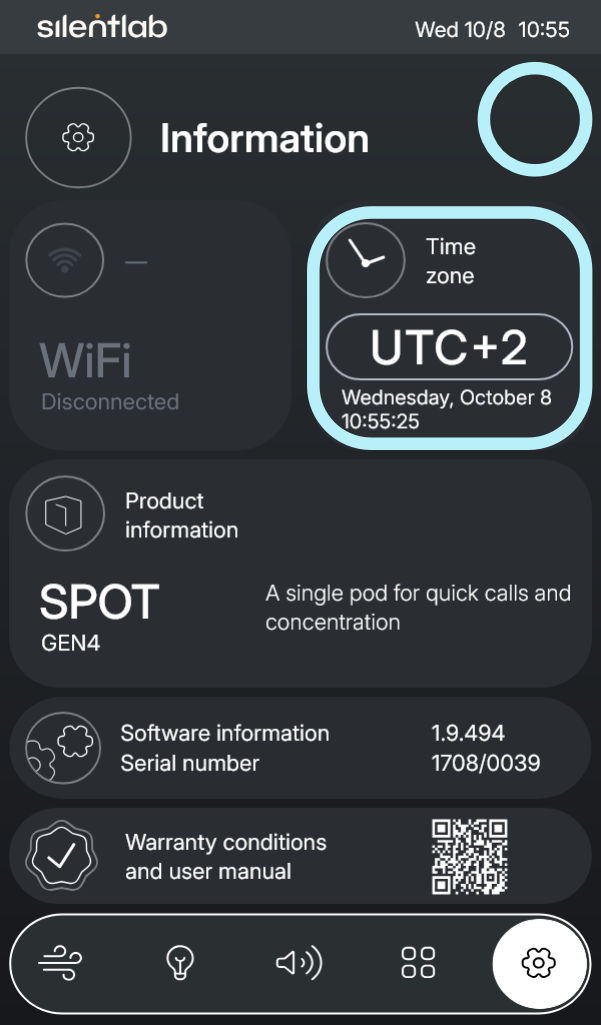Screen dimensions: 601x1025
Task: View SPOT GEN4 product information
Action: [300, 574]
